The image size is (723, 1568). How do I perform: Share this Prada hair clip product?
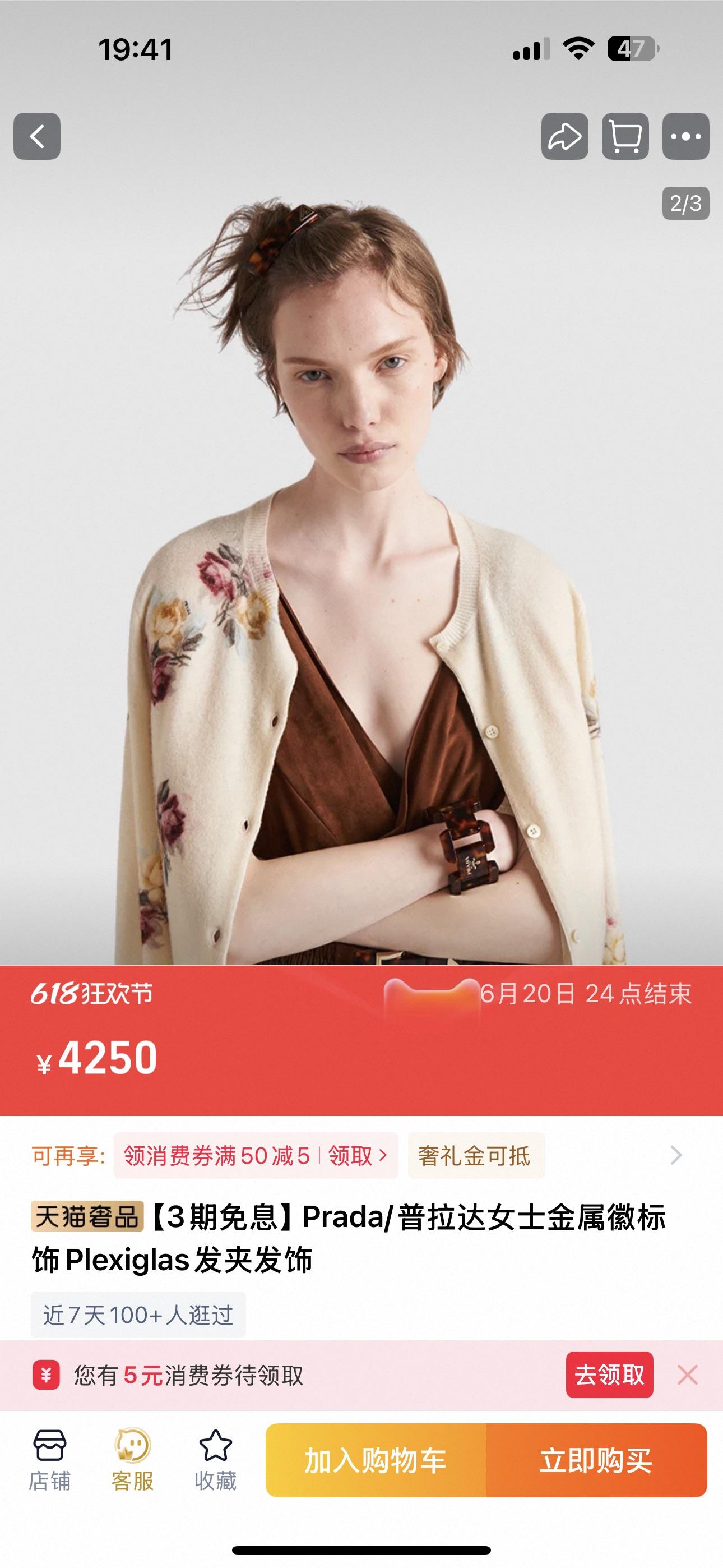[565, 136]
